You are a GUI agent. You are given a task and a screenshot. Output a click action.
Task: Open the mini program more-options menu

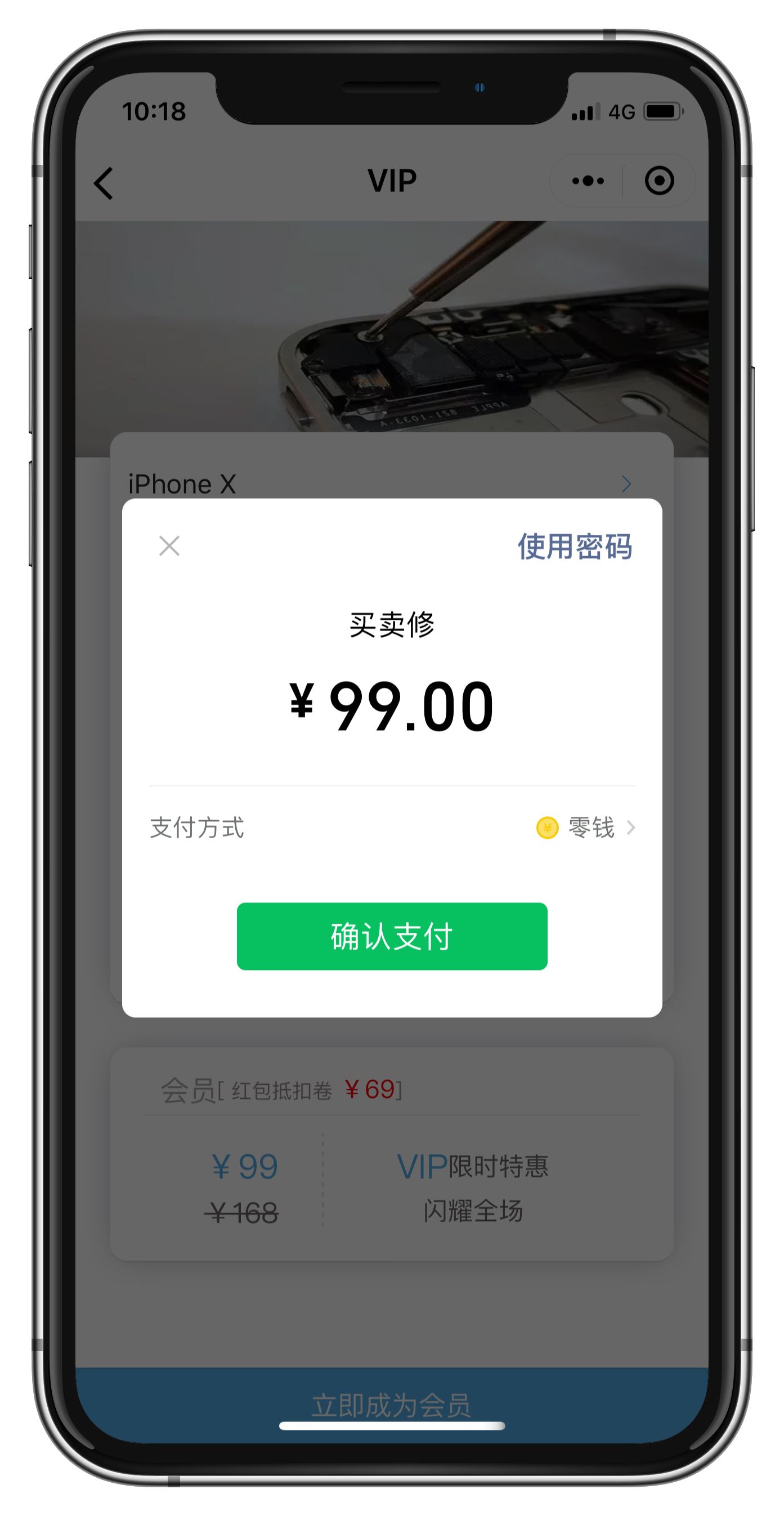[588, 181]
